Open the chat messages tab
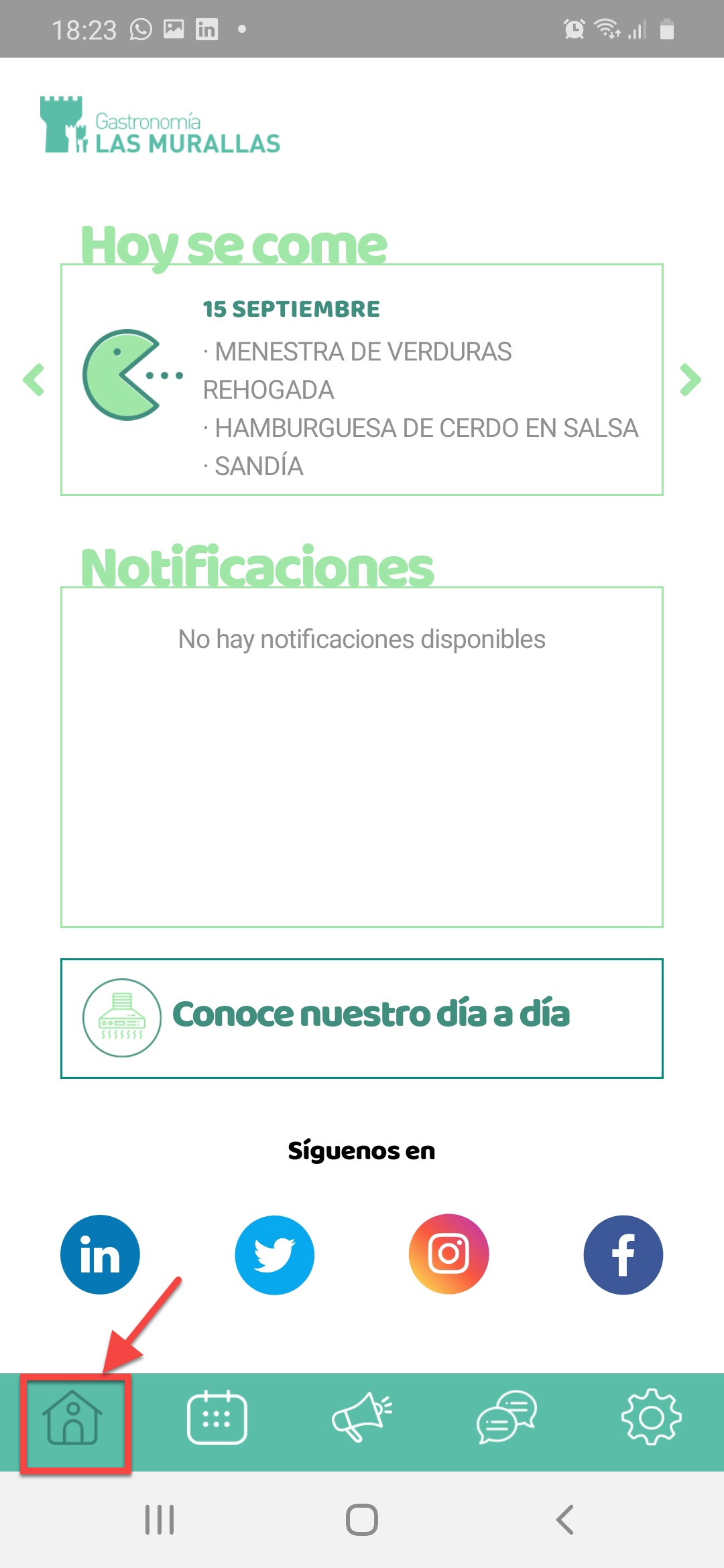 pyautogui.click(x=507, y=1417)
